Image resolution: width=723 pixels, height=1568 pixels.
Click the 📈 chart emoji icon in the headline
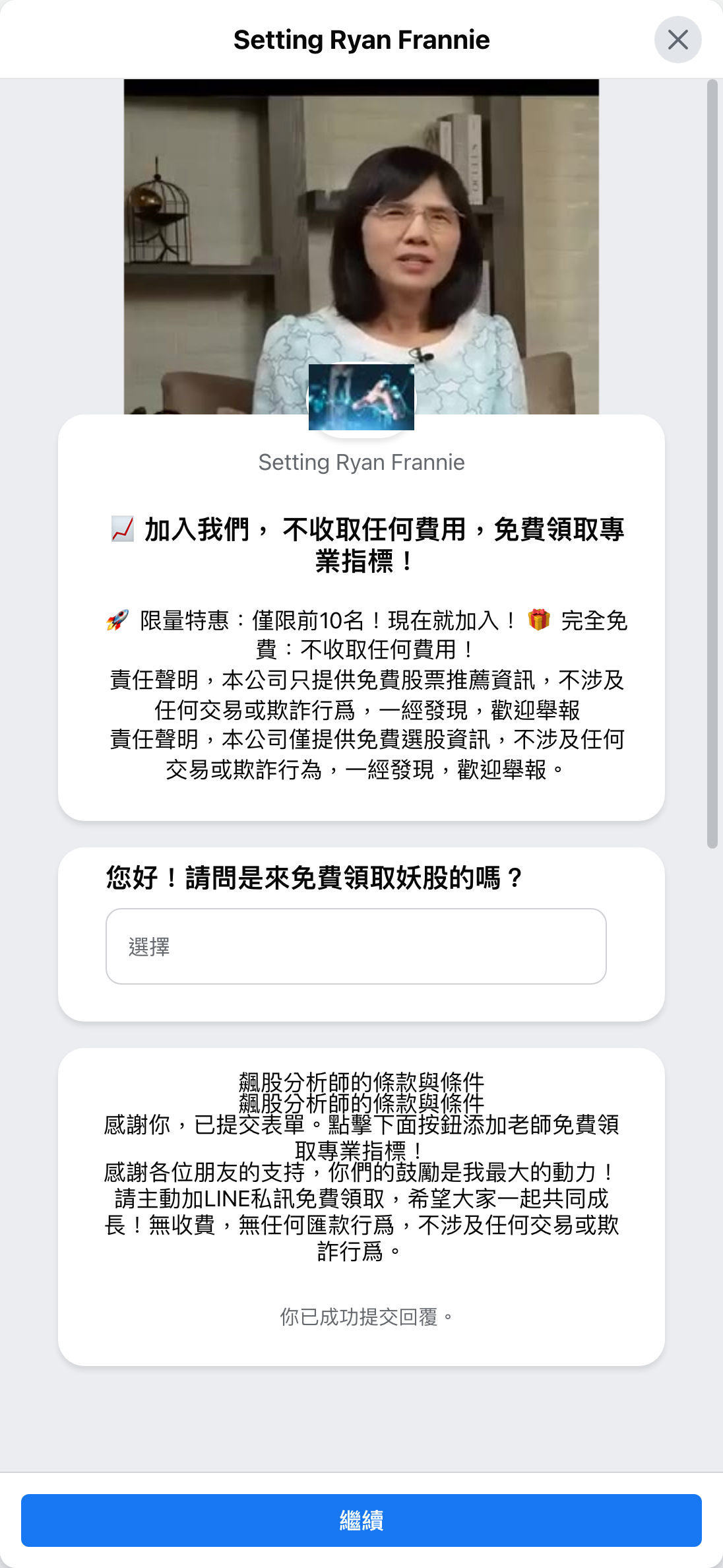(122, 529)
